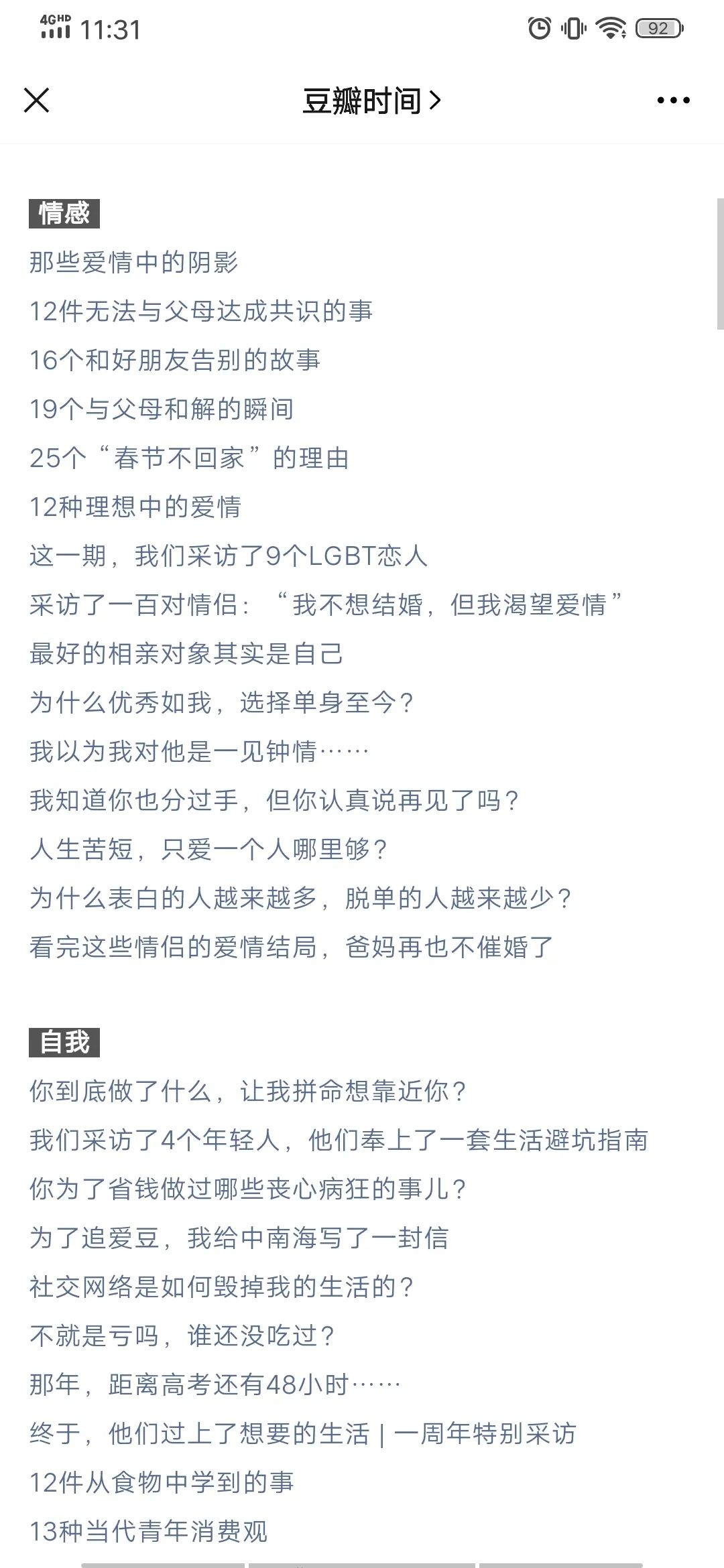
Task: Close the 豆瓣时间 article view
Action: click(x=37, y=101)
